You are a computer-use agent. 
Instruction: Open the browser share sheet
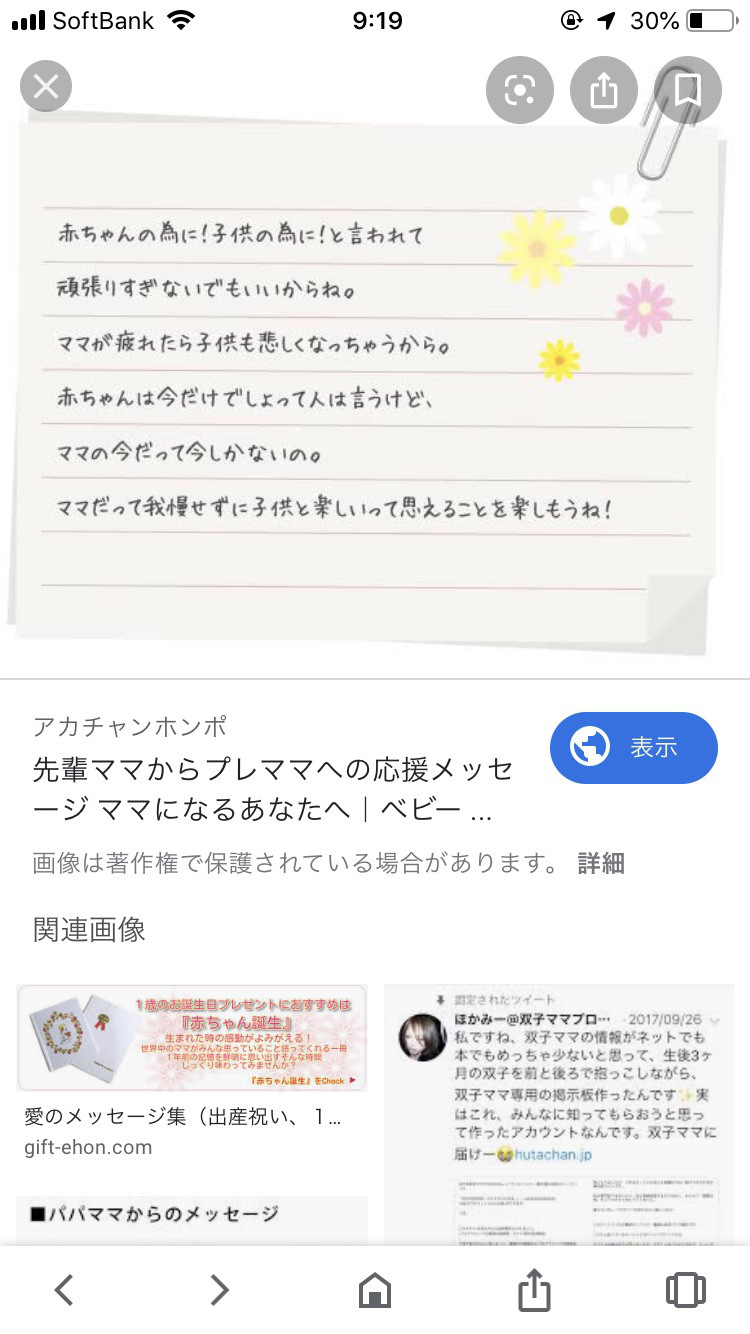tap(534, 1290)
